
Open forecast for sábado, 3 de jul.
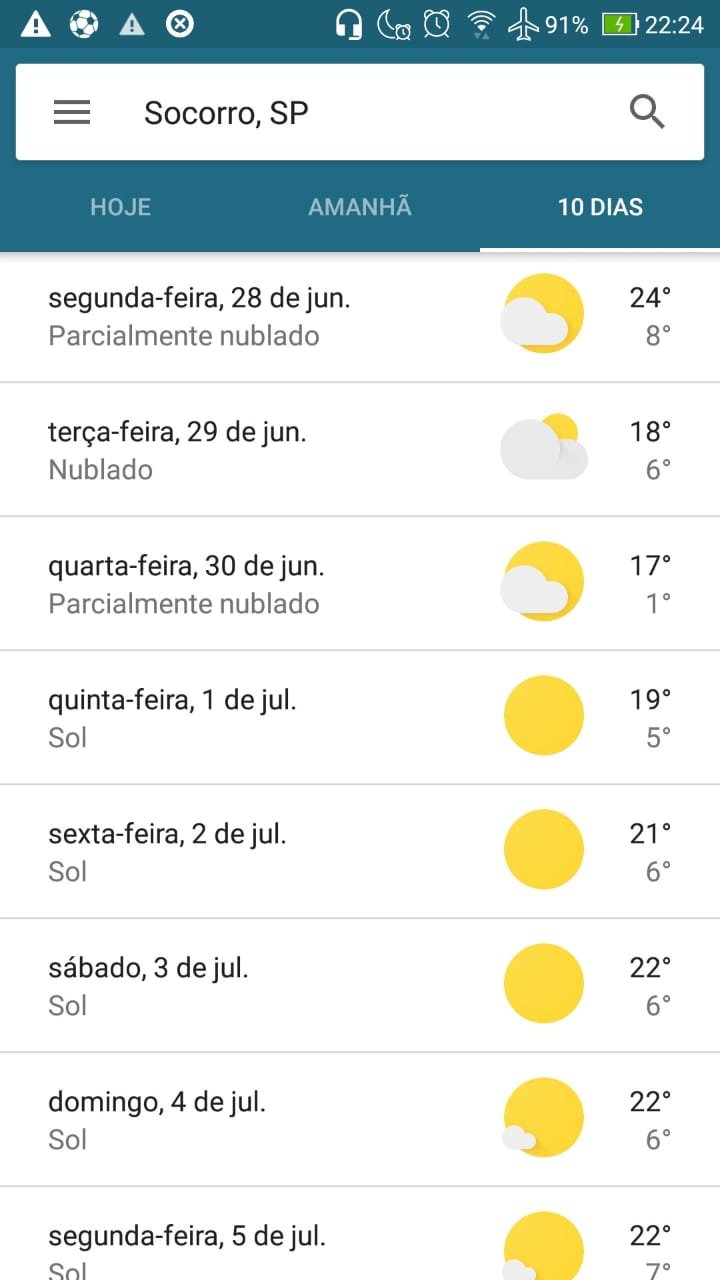coord(360,986)
